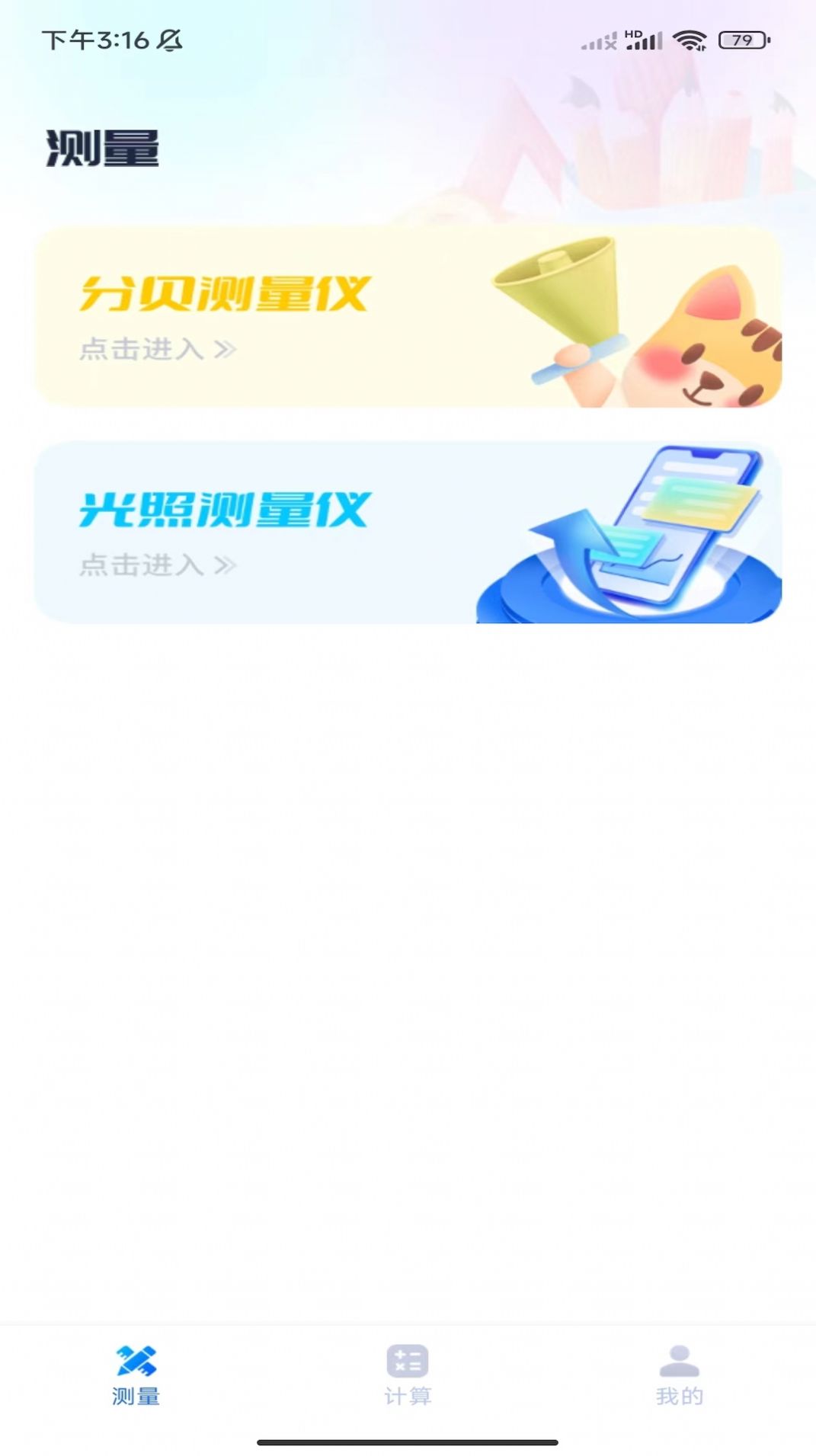Viewport: 816px width, 1456px height.
Task: Switch to the 我的 tab
Action: click(680, 1376)
